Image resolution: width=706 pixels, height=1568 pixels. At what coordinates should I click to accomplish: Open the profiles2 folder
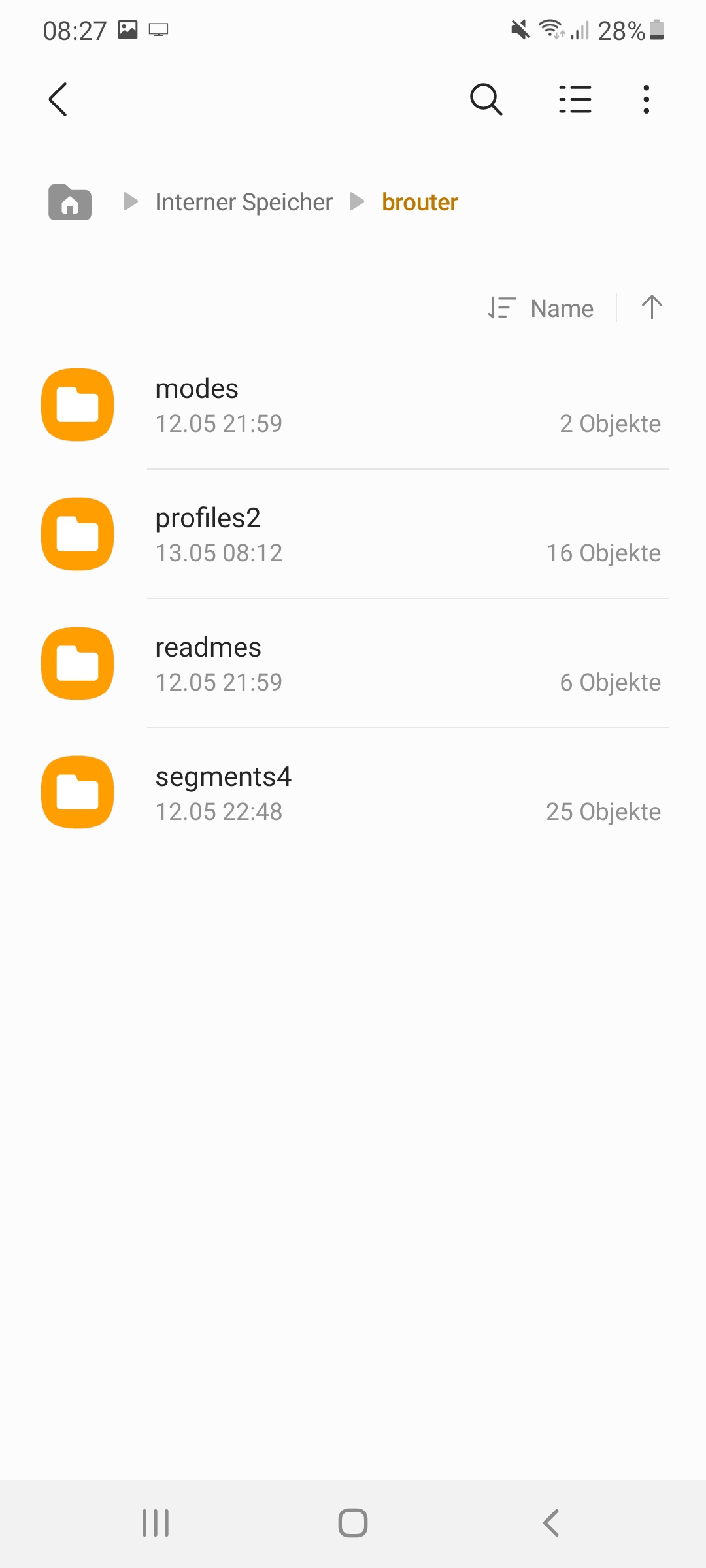(x=353, y=534)
